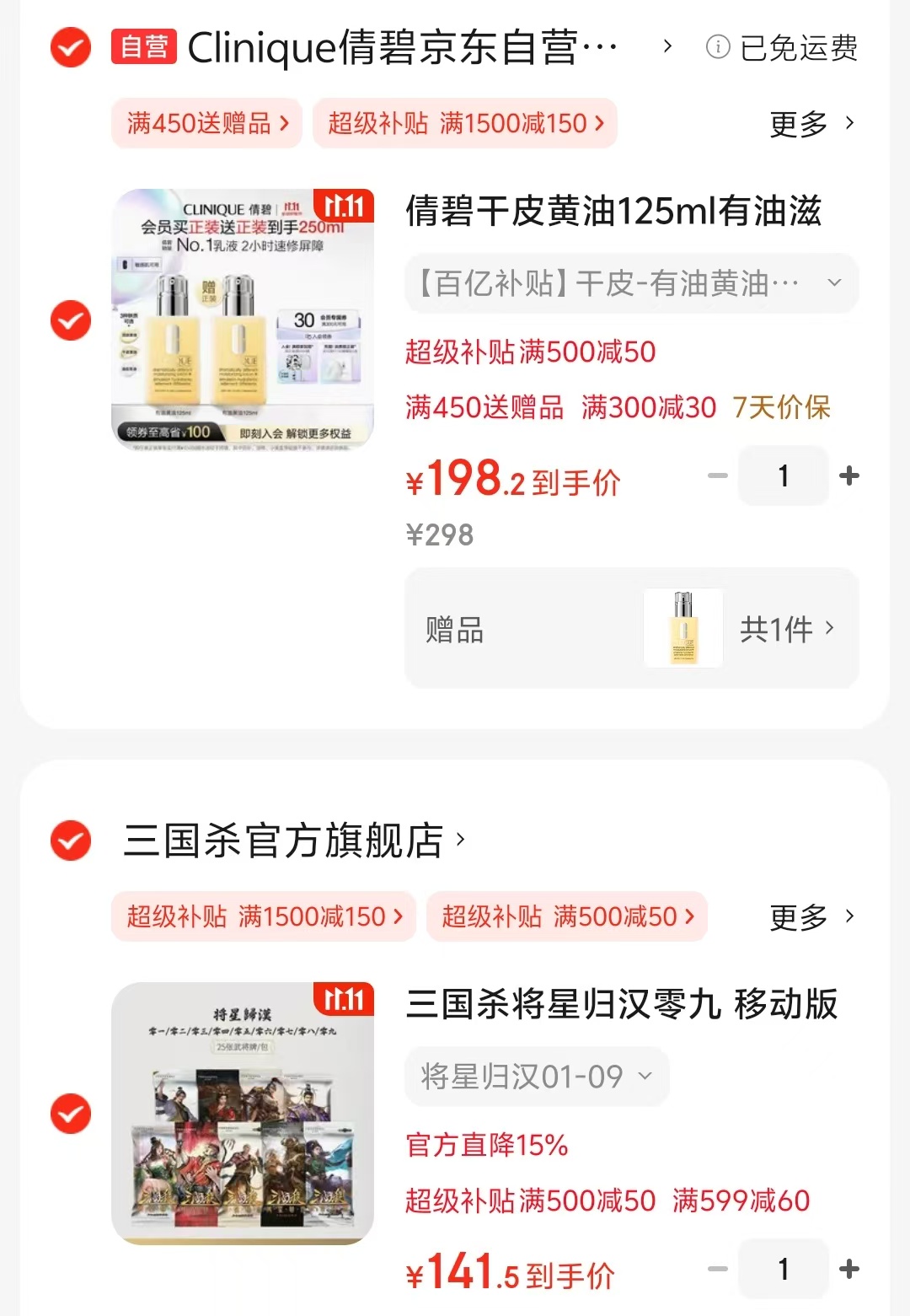
Task: Open the 满450送赠品 promotion chip
Action: point(207,123)
